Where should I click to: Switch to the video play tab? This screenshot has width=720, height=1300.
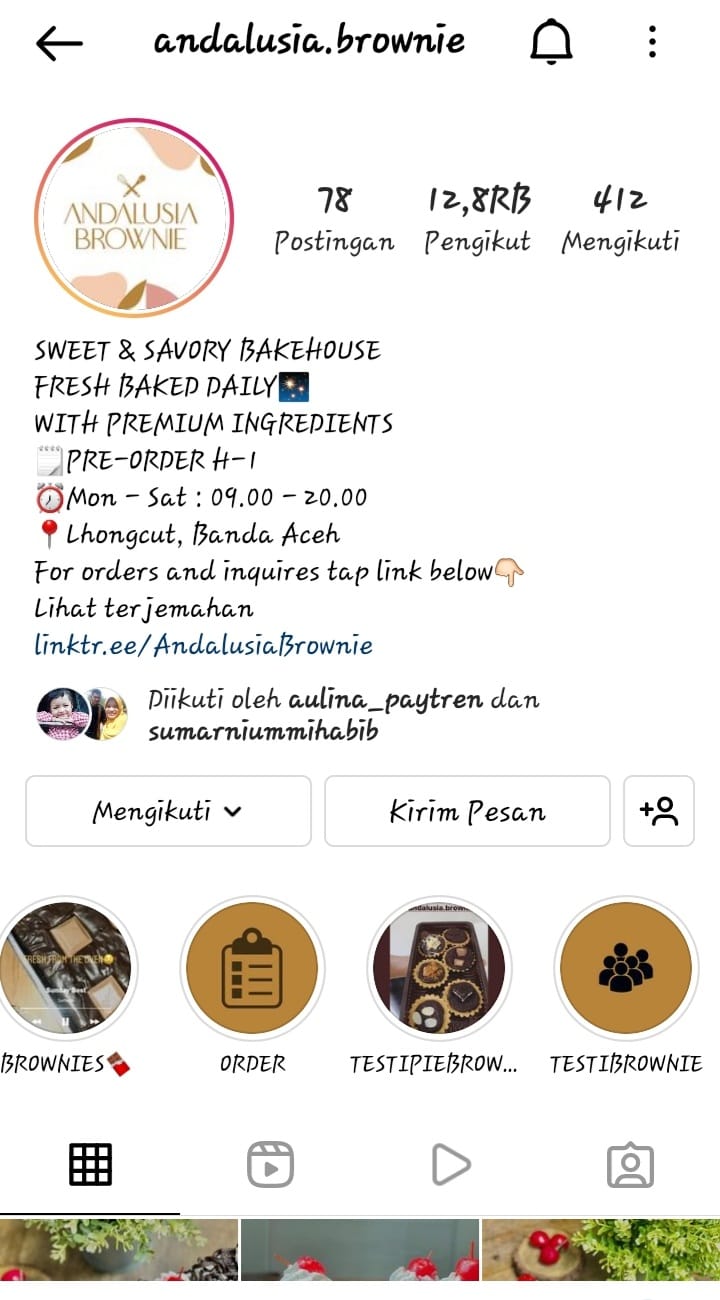click(450, 1165)
